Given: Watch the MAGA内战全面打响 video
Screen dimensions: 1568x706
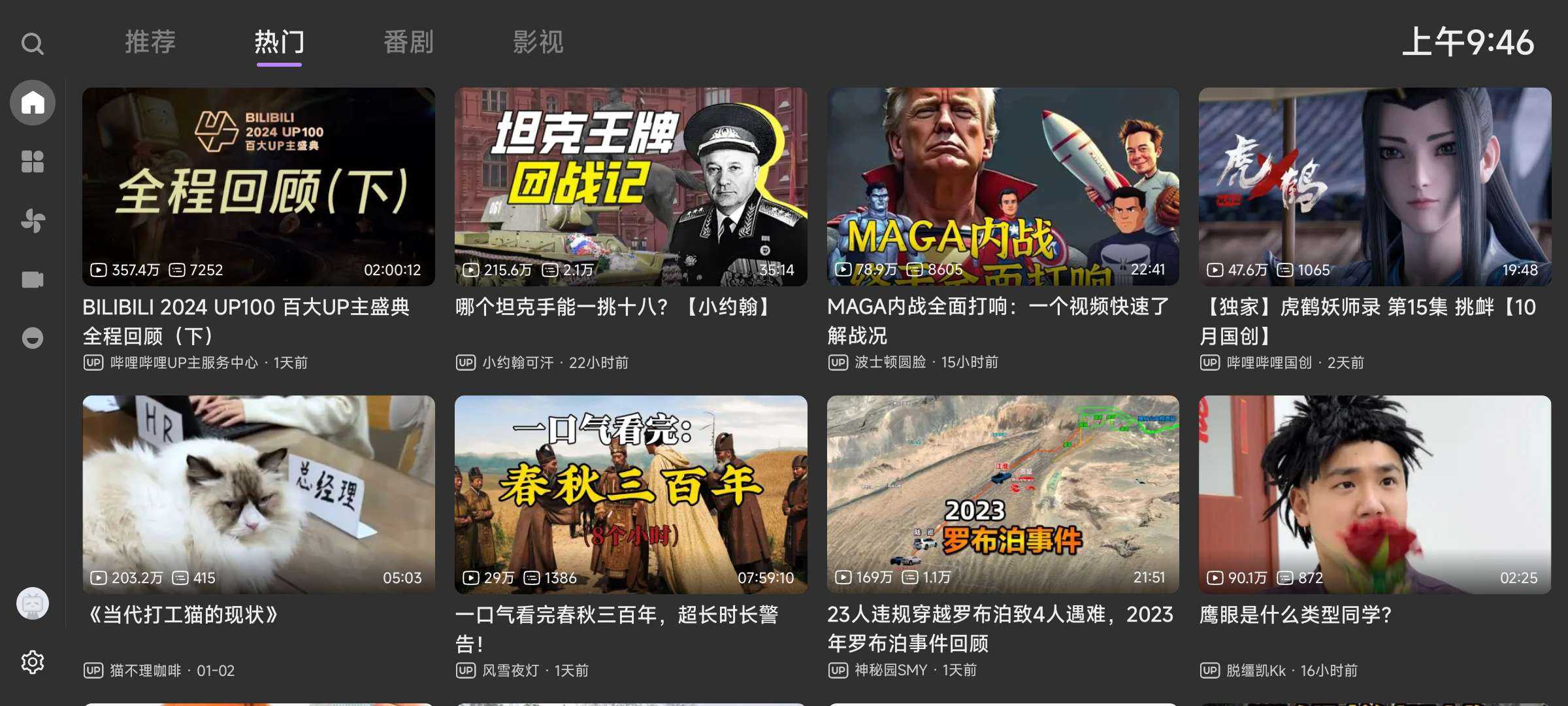Looking at the screenshot, I should 1003,187.
